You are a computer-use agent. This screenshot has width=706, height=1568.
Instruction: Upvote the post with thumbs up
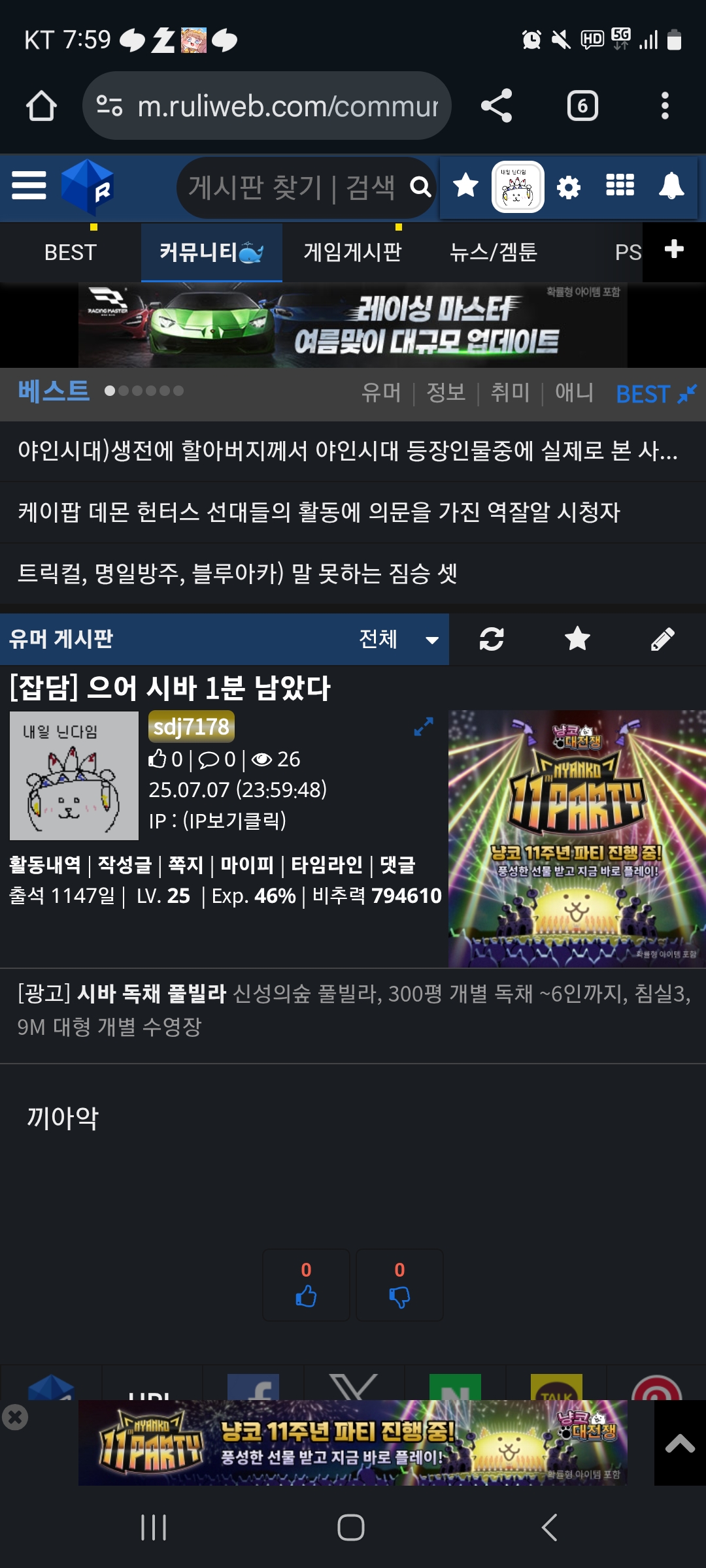pyautogui.click(x=306, y=1285)
